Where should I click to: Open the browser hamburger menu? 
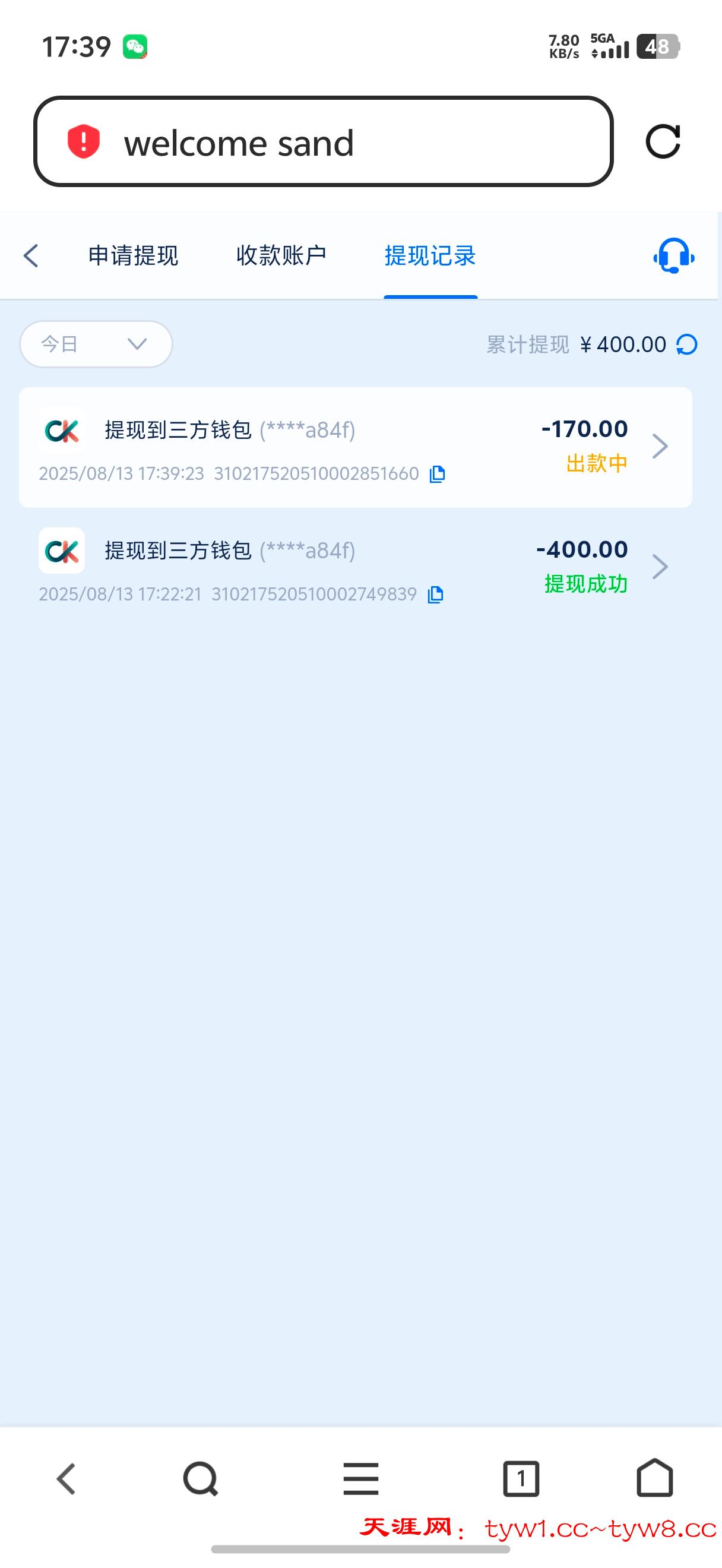pyautogui.click(x=360, y=1479)
